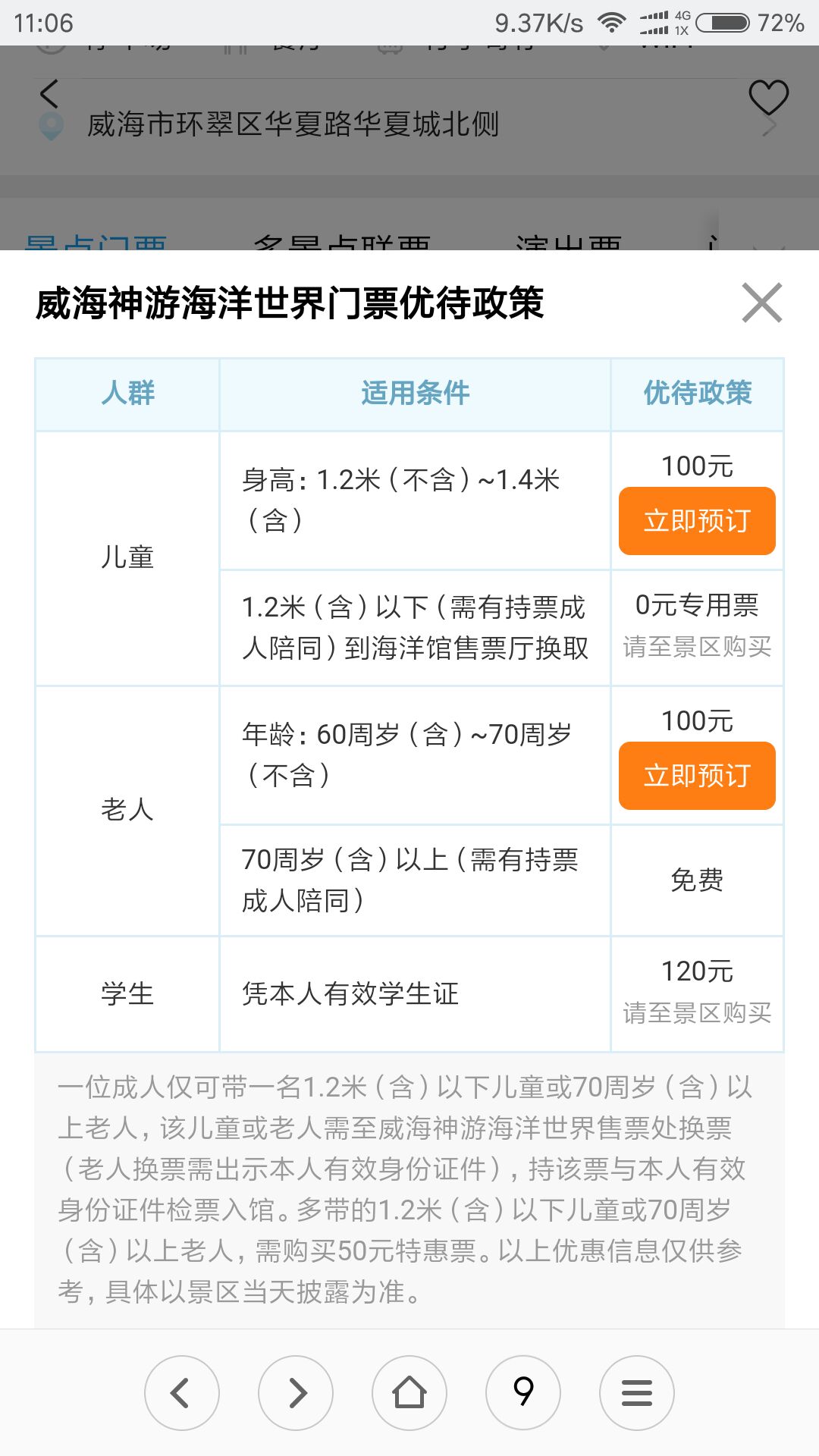This screenshot has width=819, height=1456.
Task: Go back with the browser back arrow
Action: pyautogui.click(x=182, y=1393)
